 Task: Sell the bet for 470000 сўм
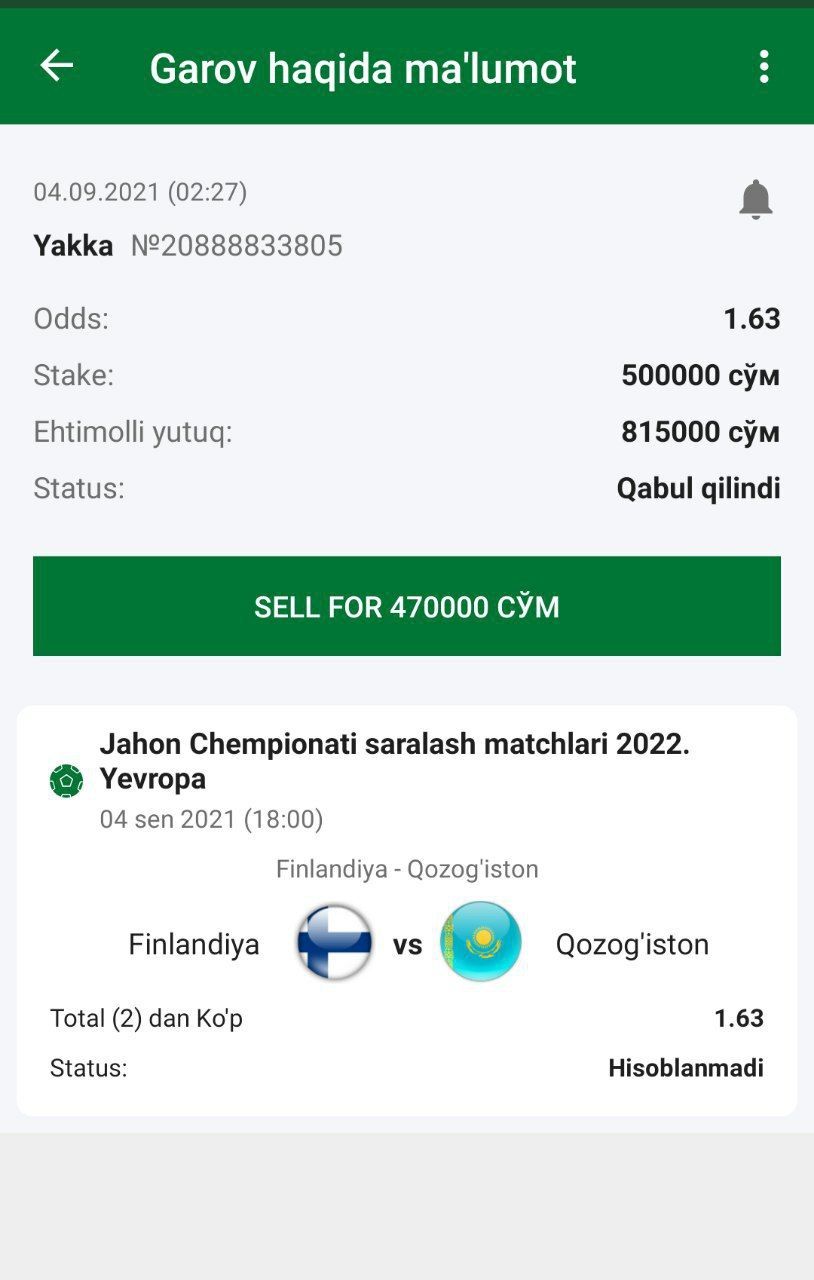coord(407,607)
